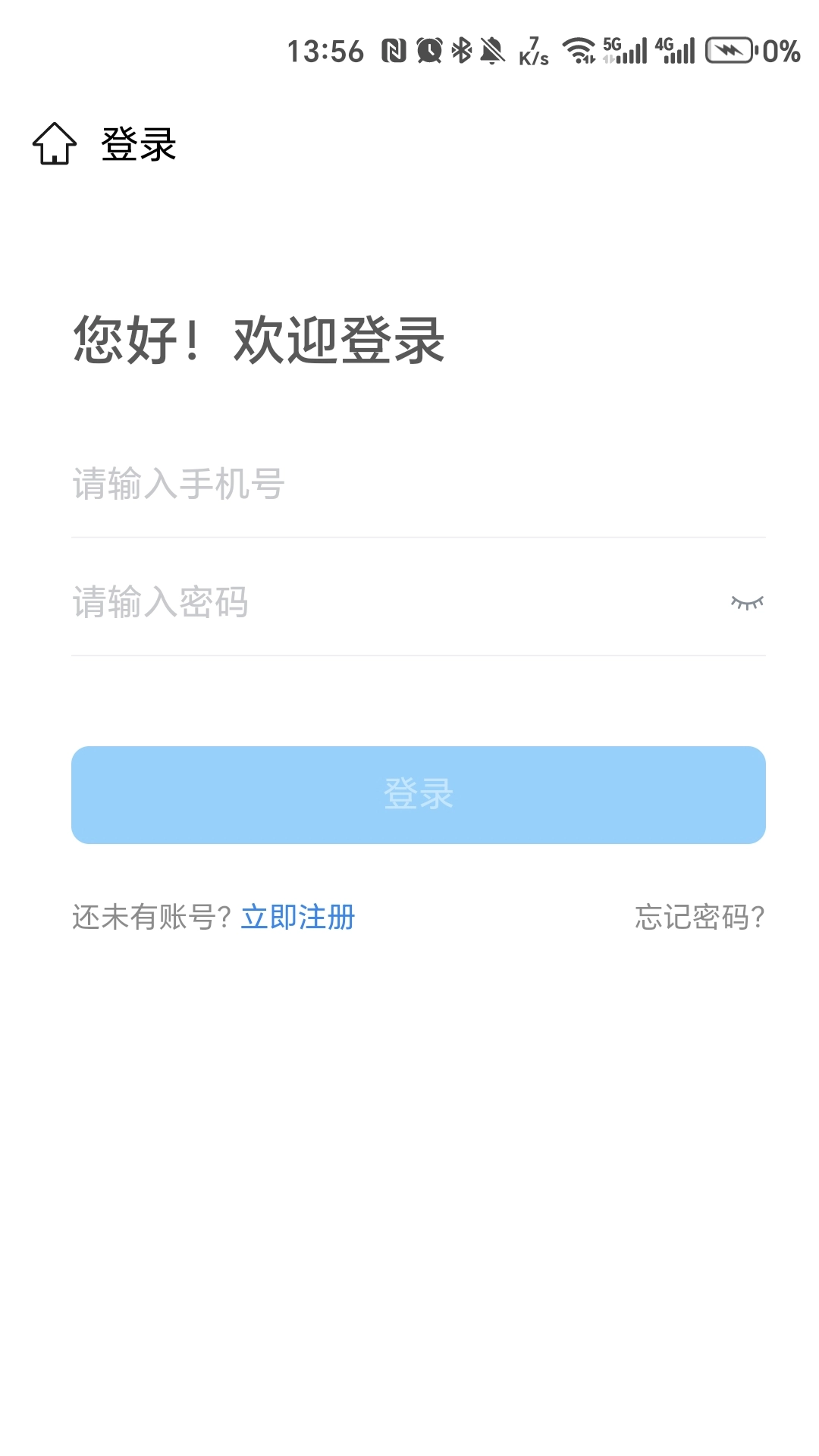Viewport: 819px width, 1456px height.
Task: Click the charging battery icon
Action: (x=730, y=49)
